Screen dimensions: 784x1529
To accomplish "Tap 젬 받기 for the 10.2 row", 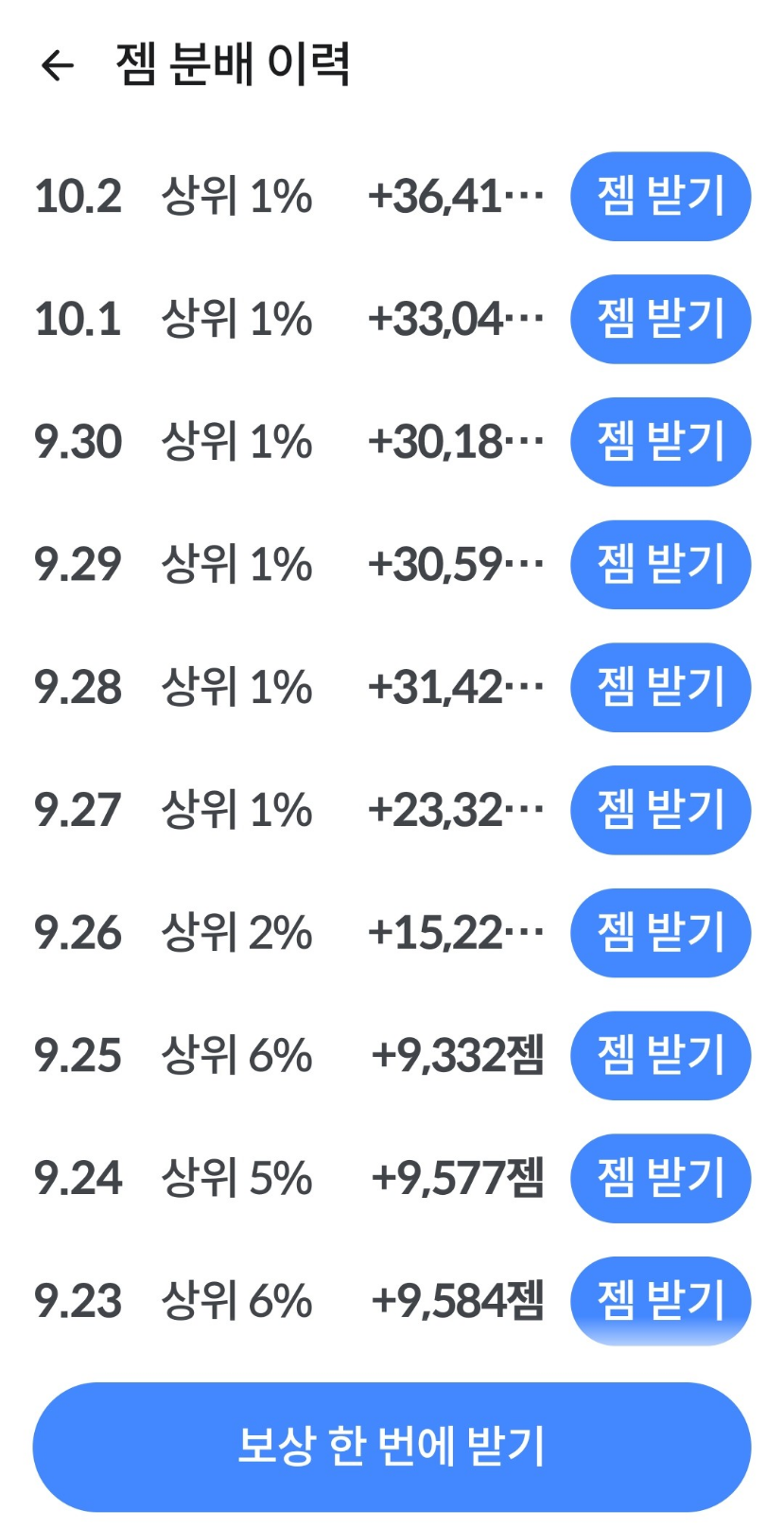I will [x=660, y=197].
